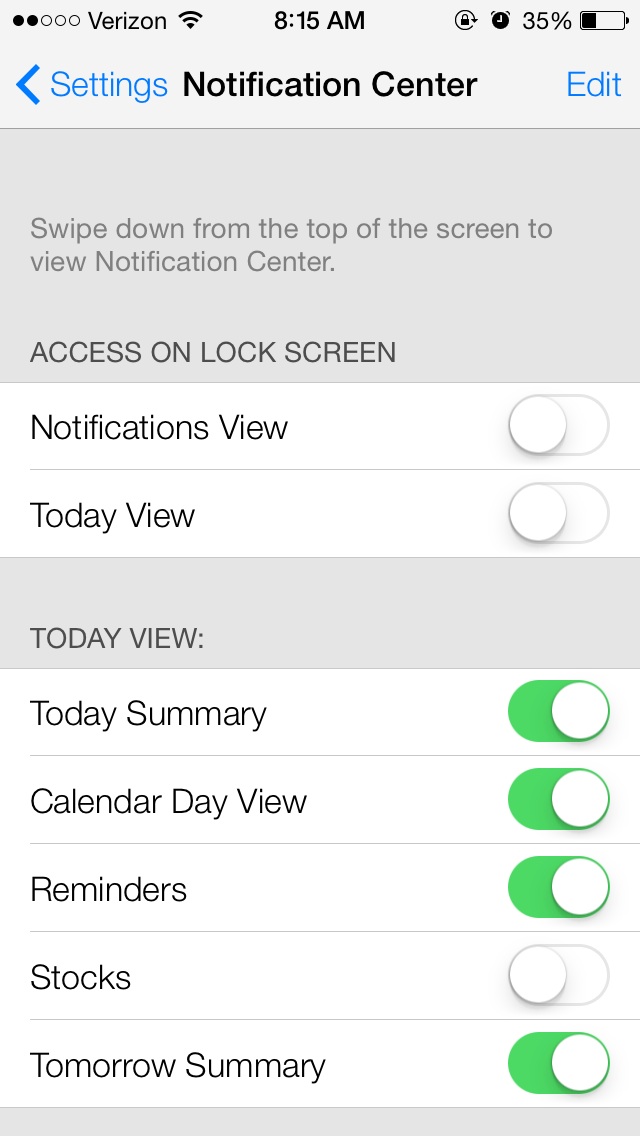Toggle off Reminders in Today View
The height and width of the screenshot is (1136, 640).
pos(558,889)
